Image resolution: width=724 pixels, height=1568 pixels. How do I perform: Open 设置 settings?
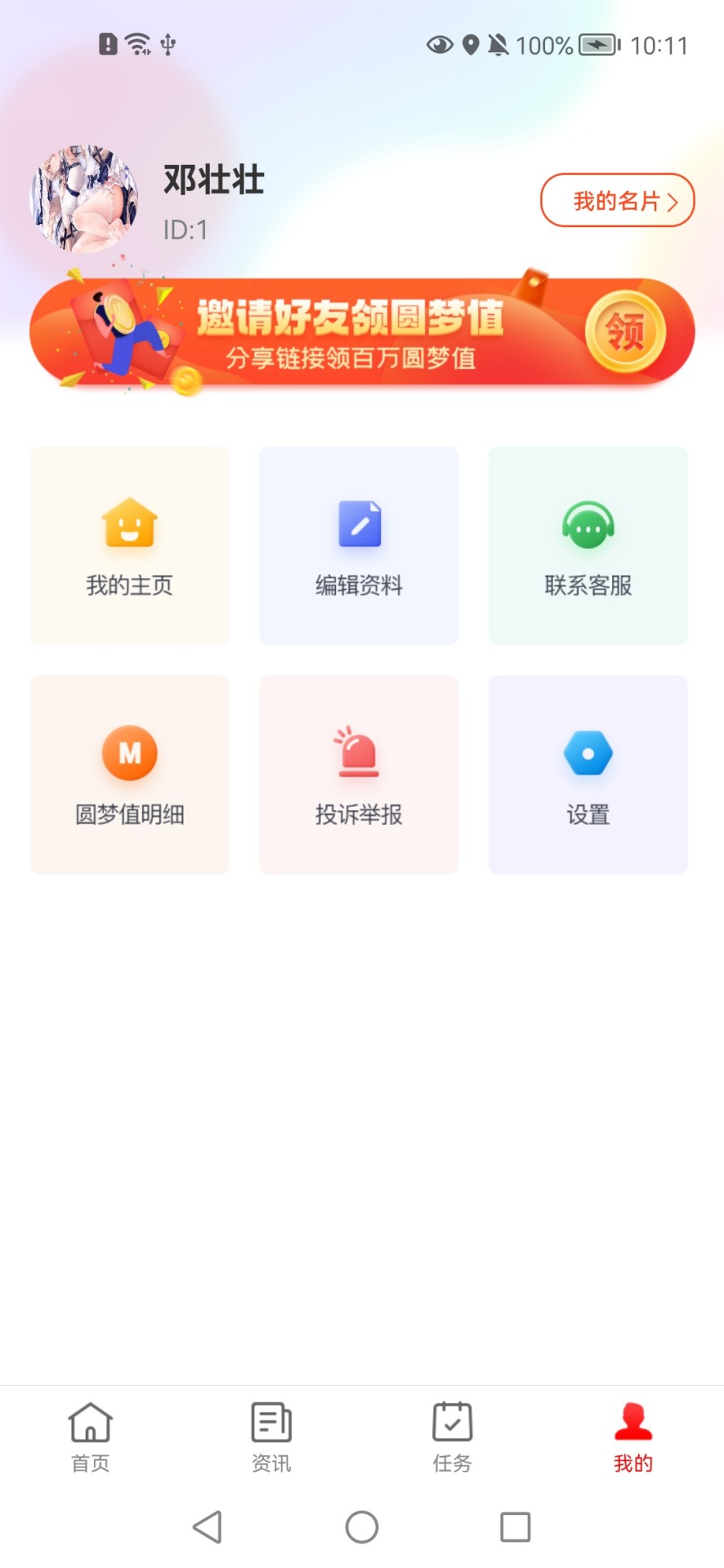pyautogui.click(x=588, y=774)
